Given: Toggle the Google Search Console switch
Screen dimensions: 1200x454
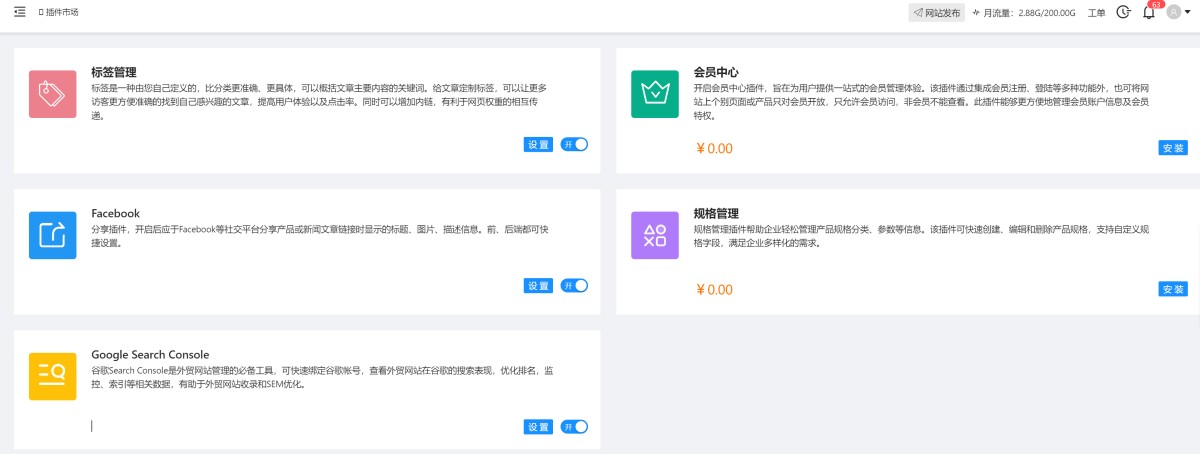Looking at the screenshot, I should click(574, 427).
